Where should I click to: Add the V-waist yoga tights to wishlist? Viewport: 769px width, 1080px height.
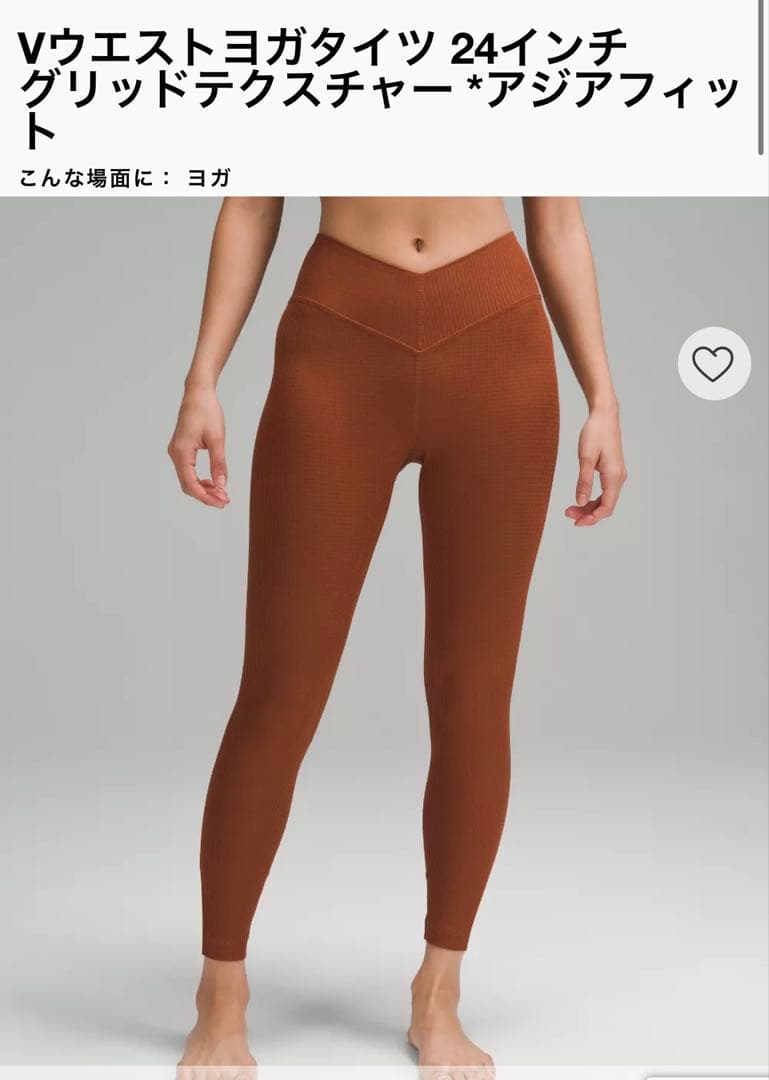[713, 364]
